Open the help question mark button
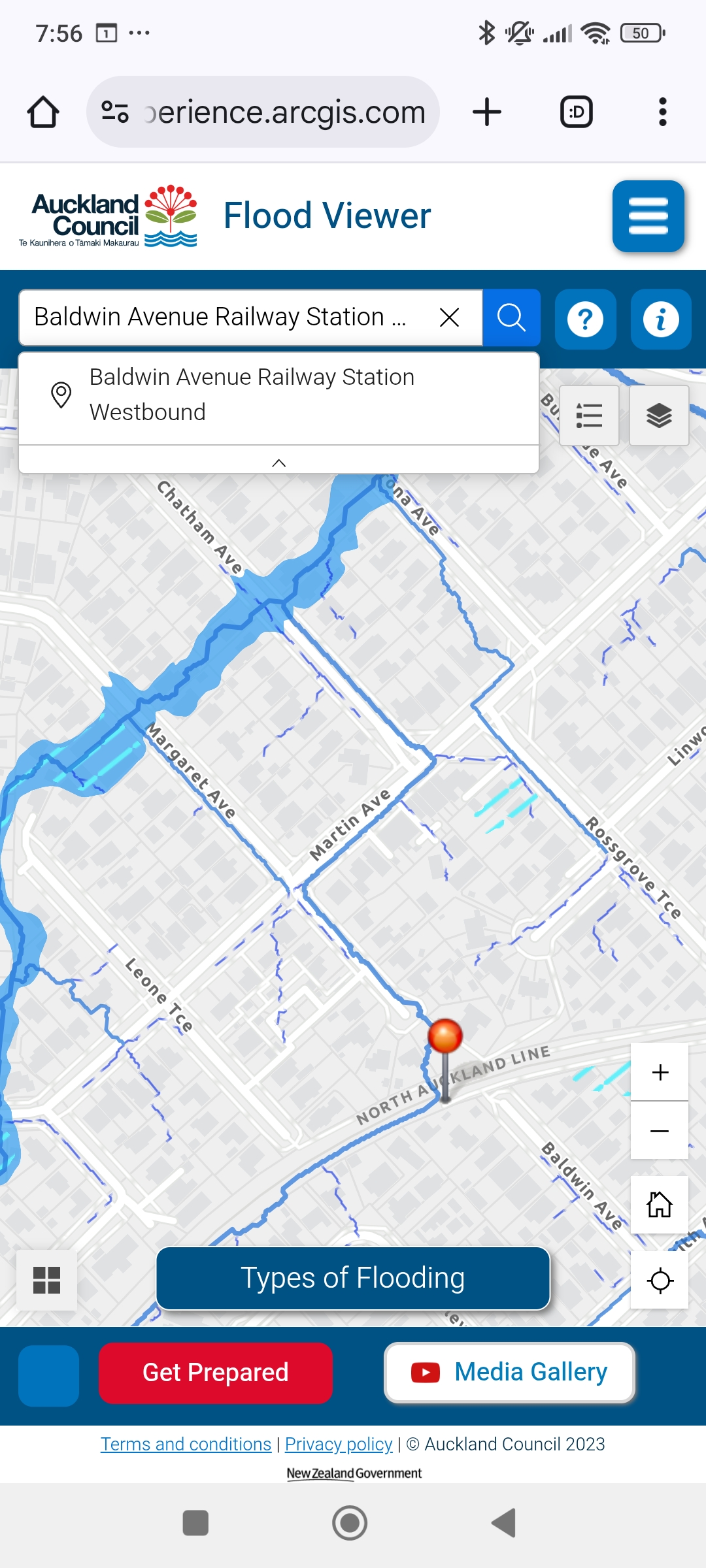Image resolution: width=706 pixels, height=1568 pixels. (x=585, y=319)
